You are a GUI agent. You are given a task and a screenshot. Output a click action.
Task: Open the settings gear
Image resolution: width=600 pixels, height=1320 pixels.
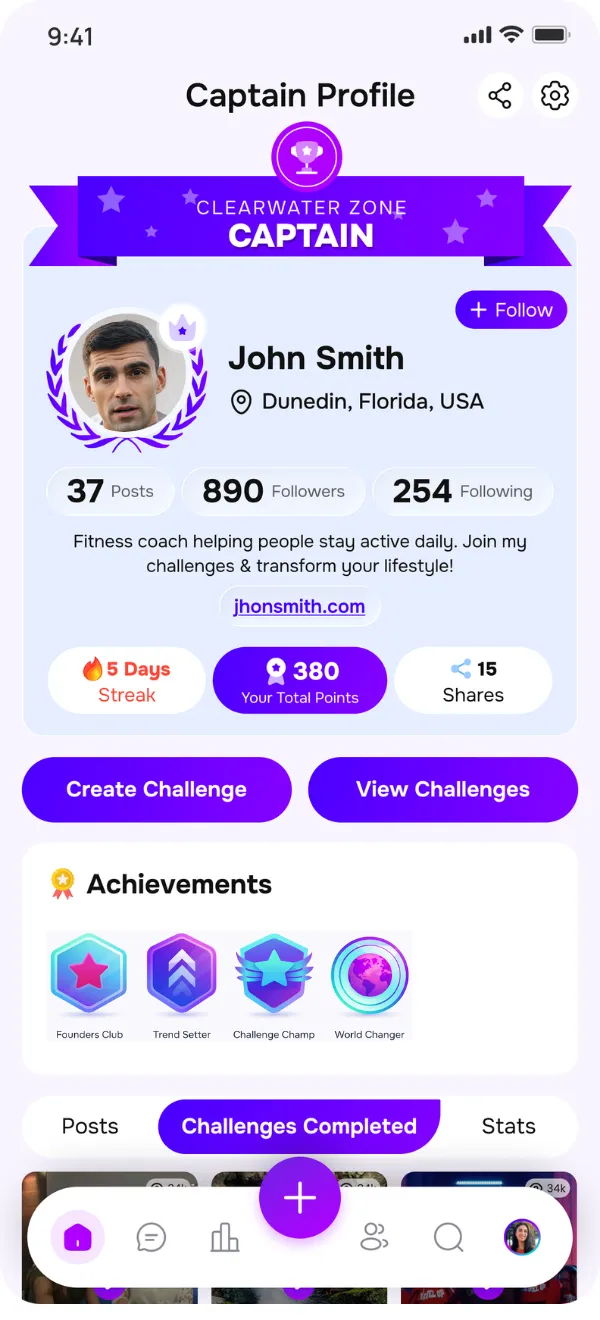point(555,96)
